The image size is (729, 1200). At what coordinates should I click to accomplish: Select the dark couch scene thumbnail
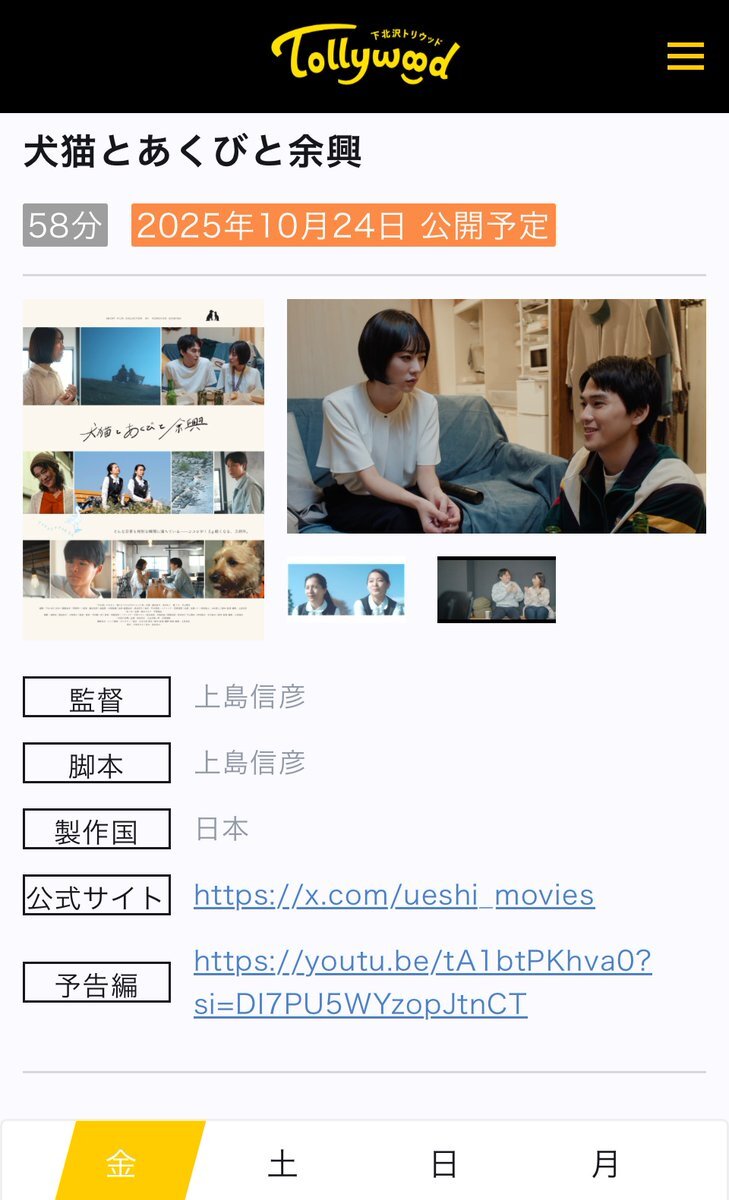496,590
